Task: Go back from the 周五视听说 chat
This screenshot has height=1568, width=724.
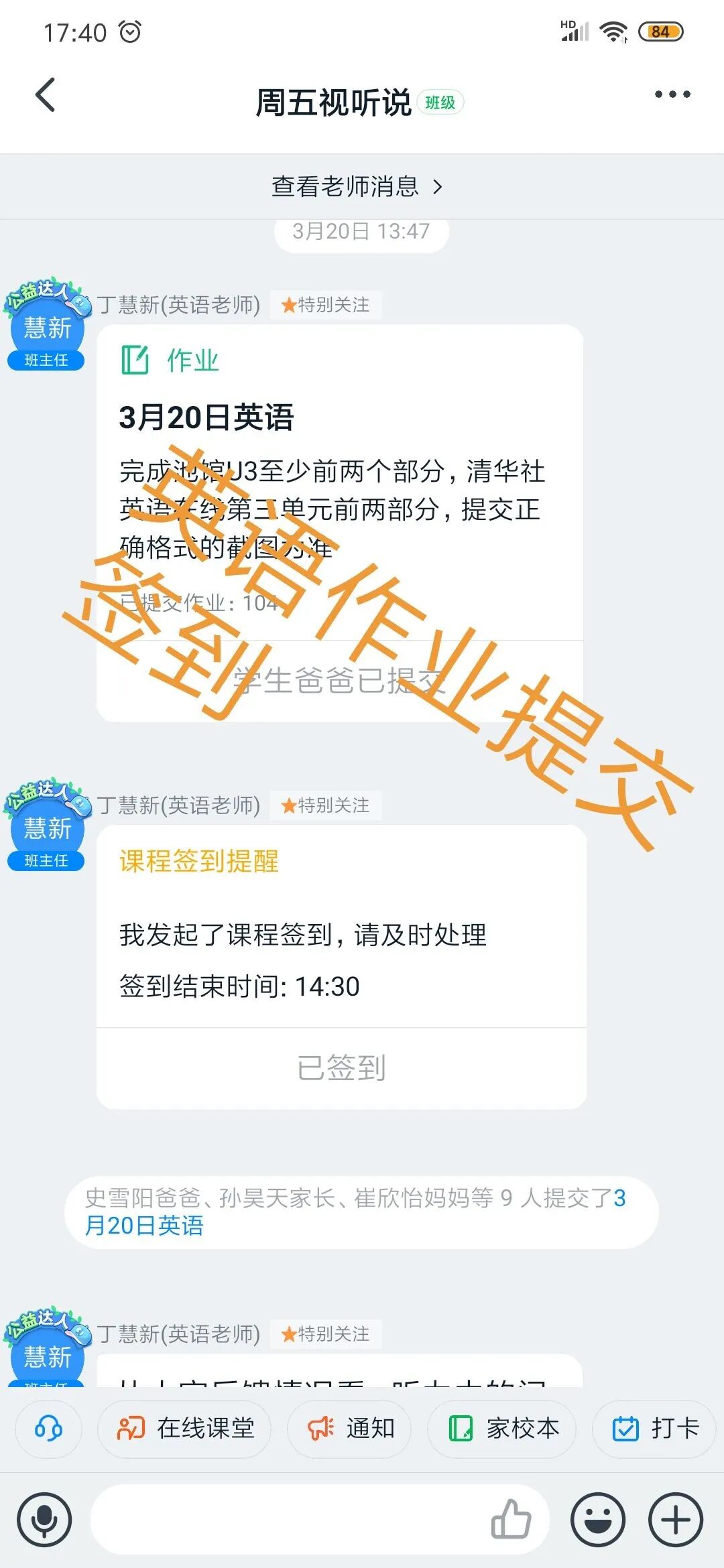Action: tap(46, 95)
